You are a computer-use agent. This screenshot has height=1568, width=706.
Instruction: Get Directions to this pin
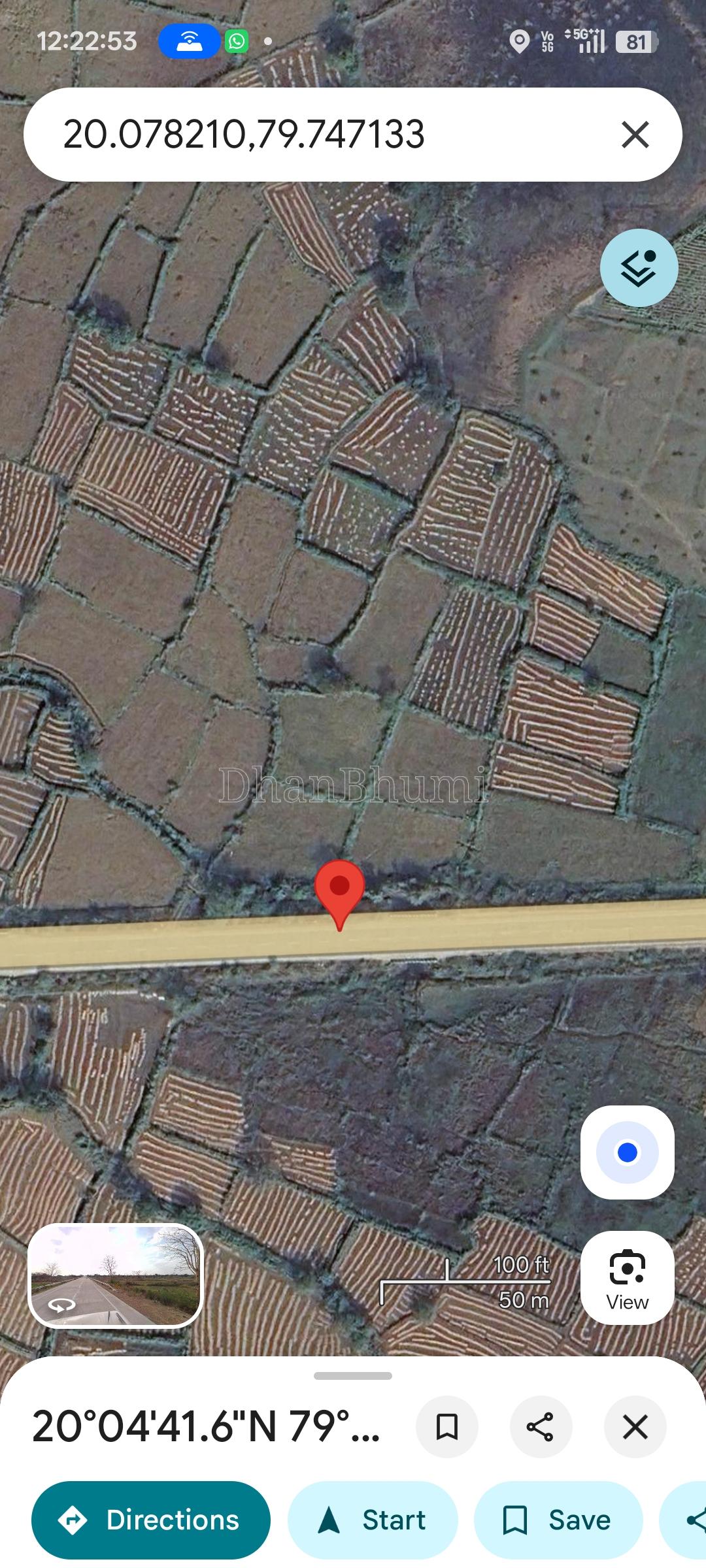tap(151, 1520)
